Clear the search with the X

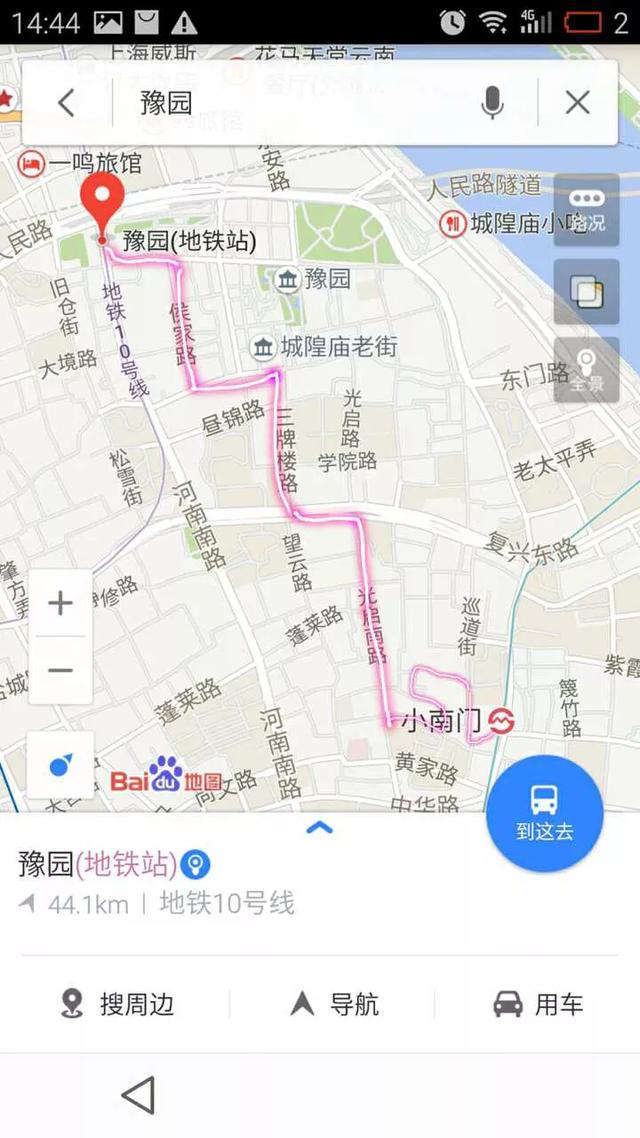[577, 102]
